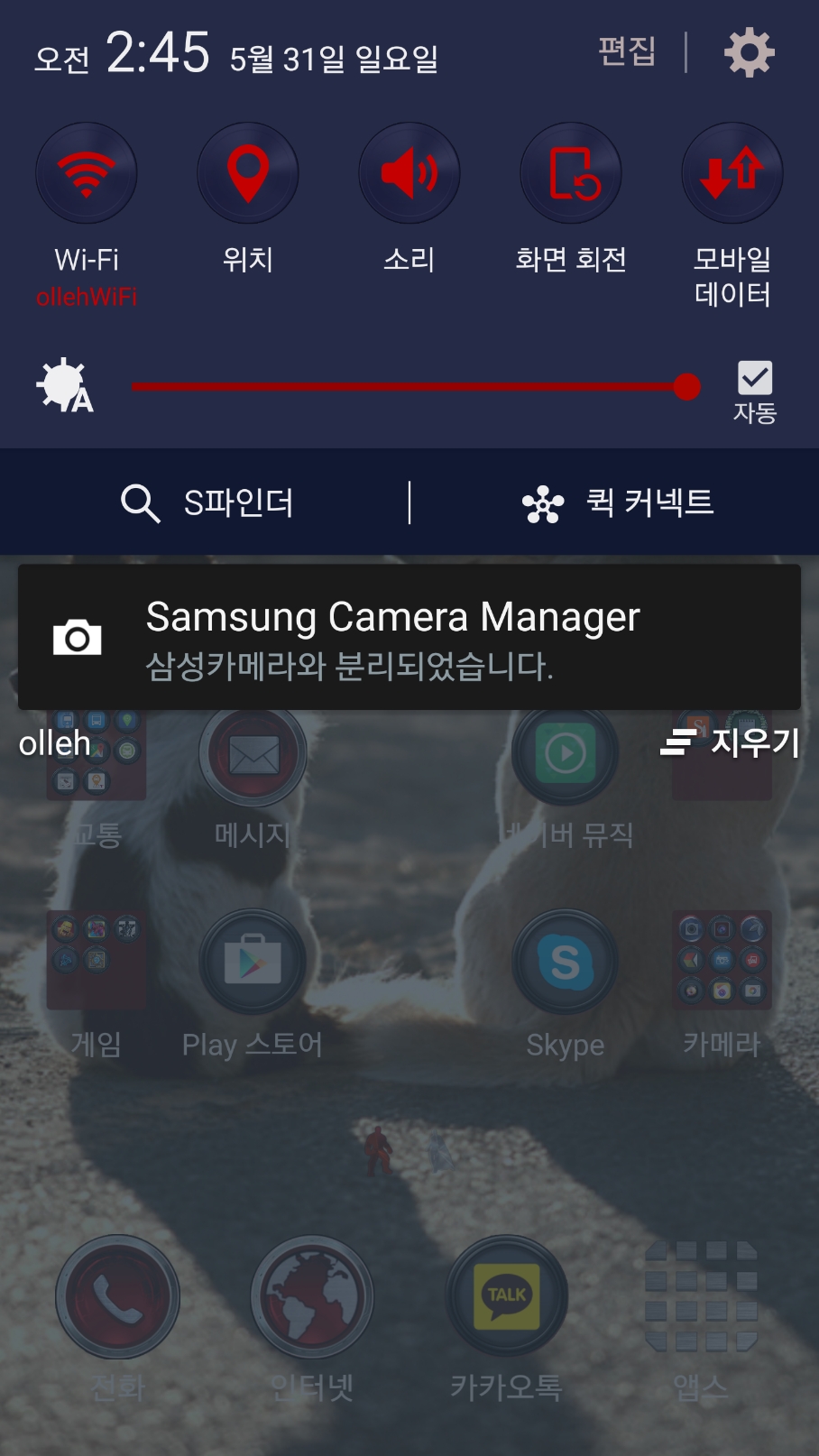Toggle 위치 location setting
This screenshot has height=1456, width=819.
[248, 173]
